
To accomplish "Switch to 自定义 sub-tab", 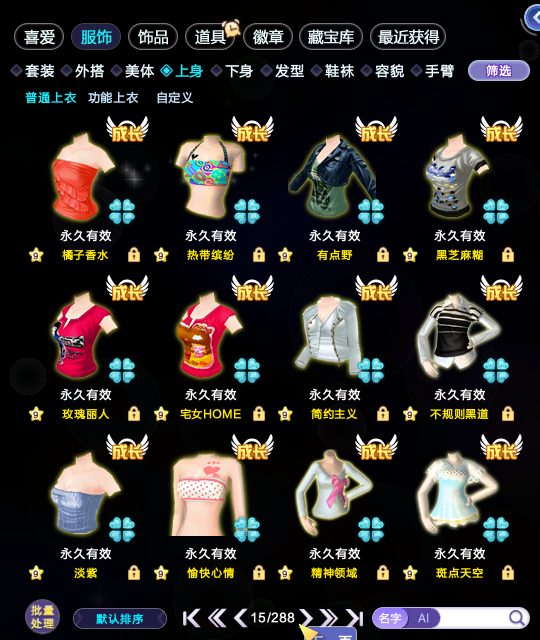I will (x=174, y=98).
